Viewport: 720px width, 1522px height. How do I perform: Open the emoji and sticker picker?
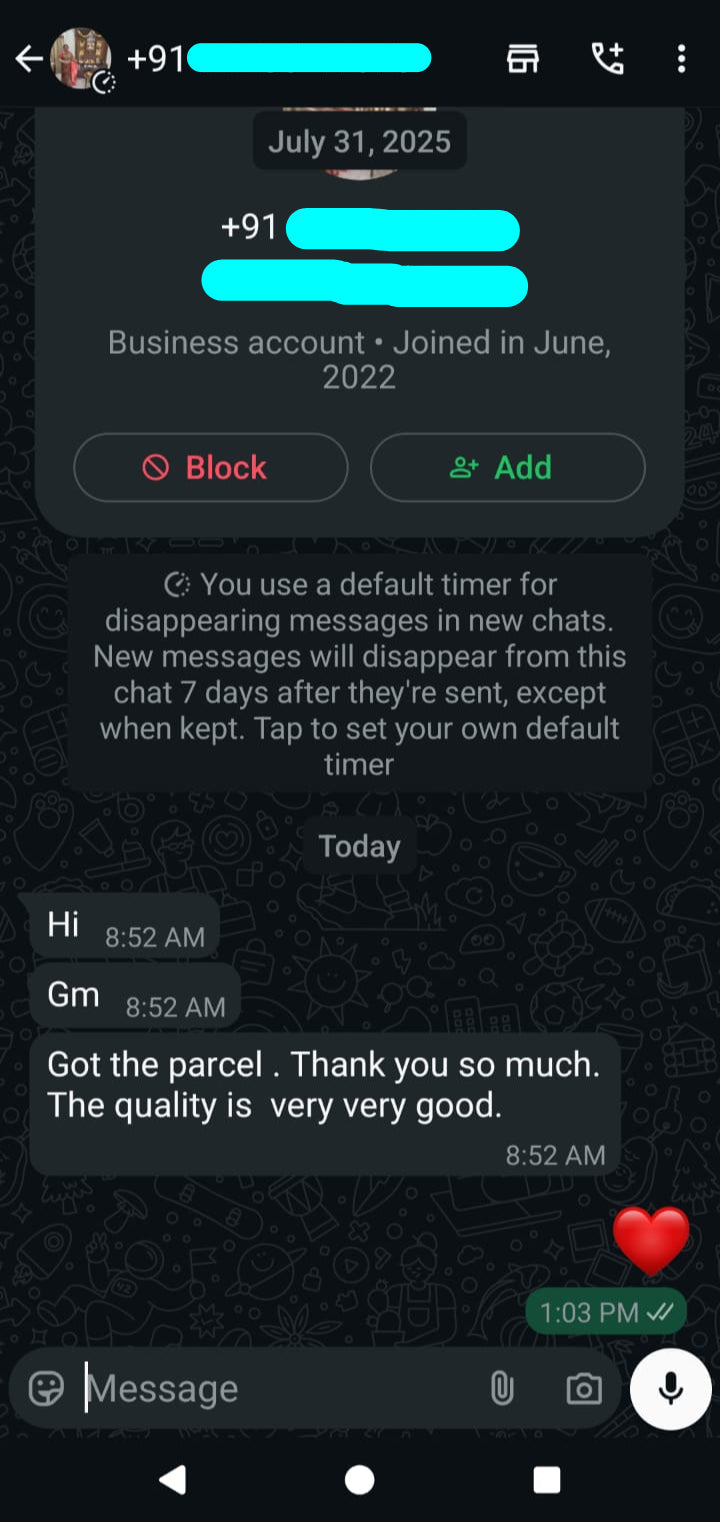point(46,1388)
